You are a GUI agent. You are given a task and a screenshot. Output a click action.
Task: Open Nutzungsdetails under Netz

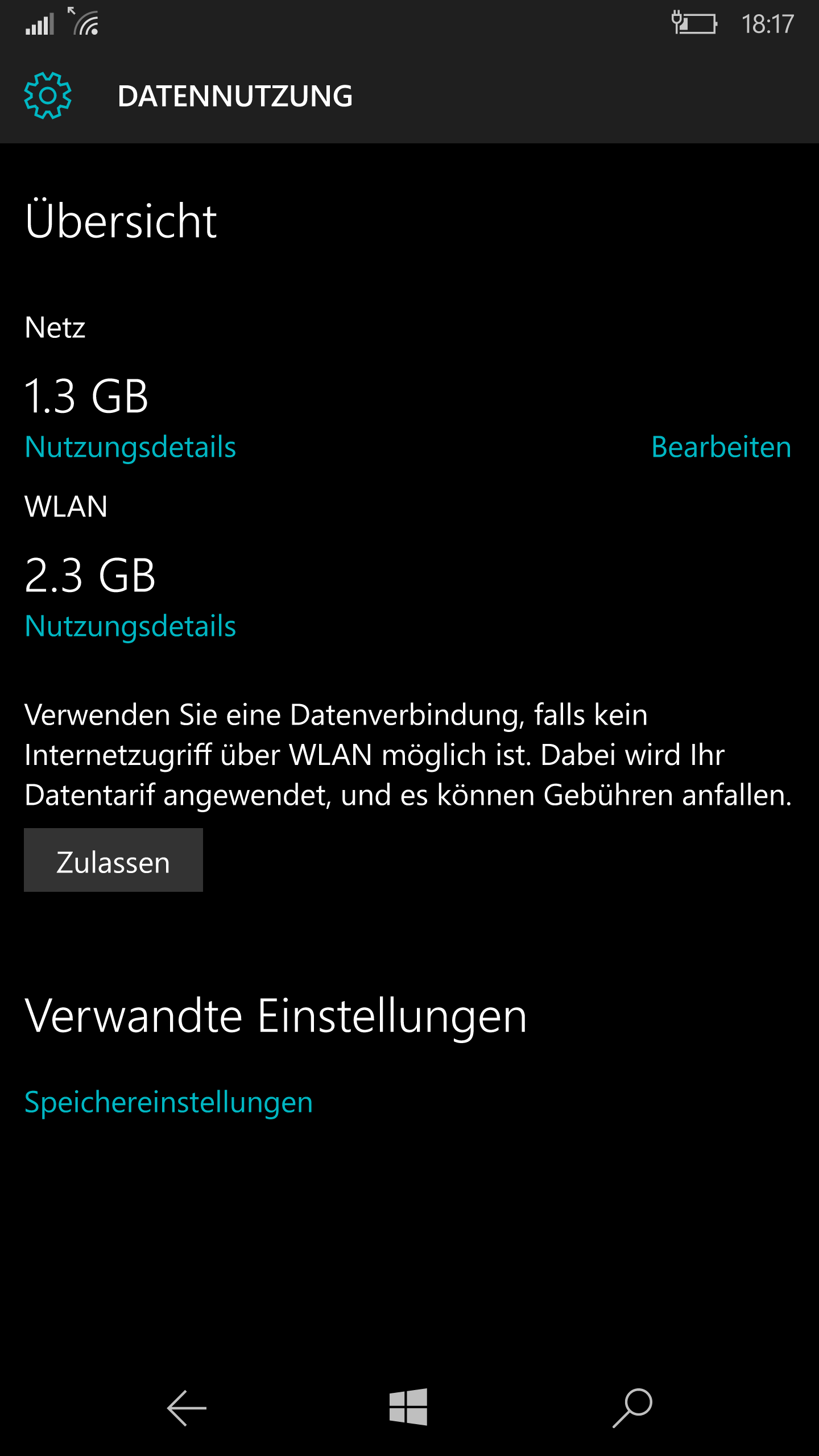pos(130,448)
